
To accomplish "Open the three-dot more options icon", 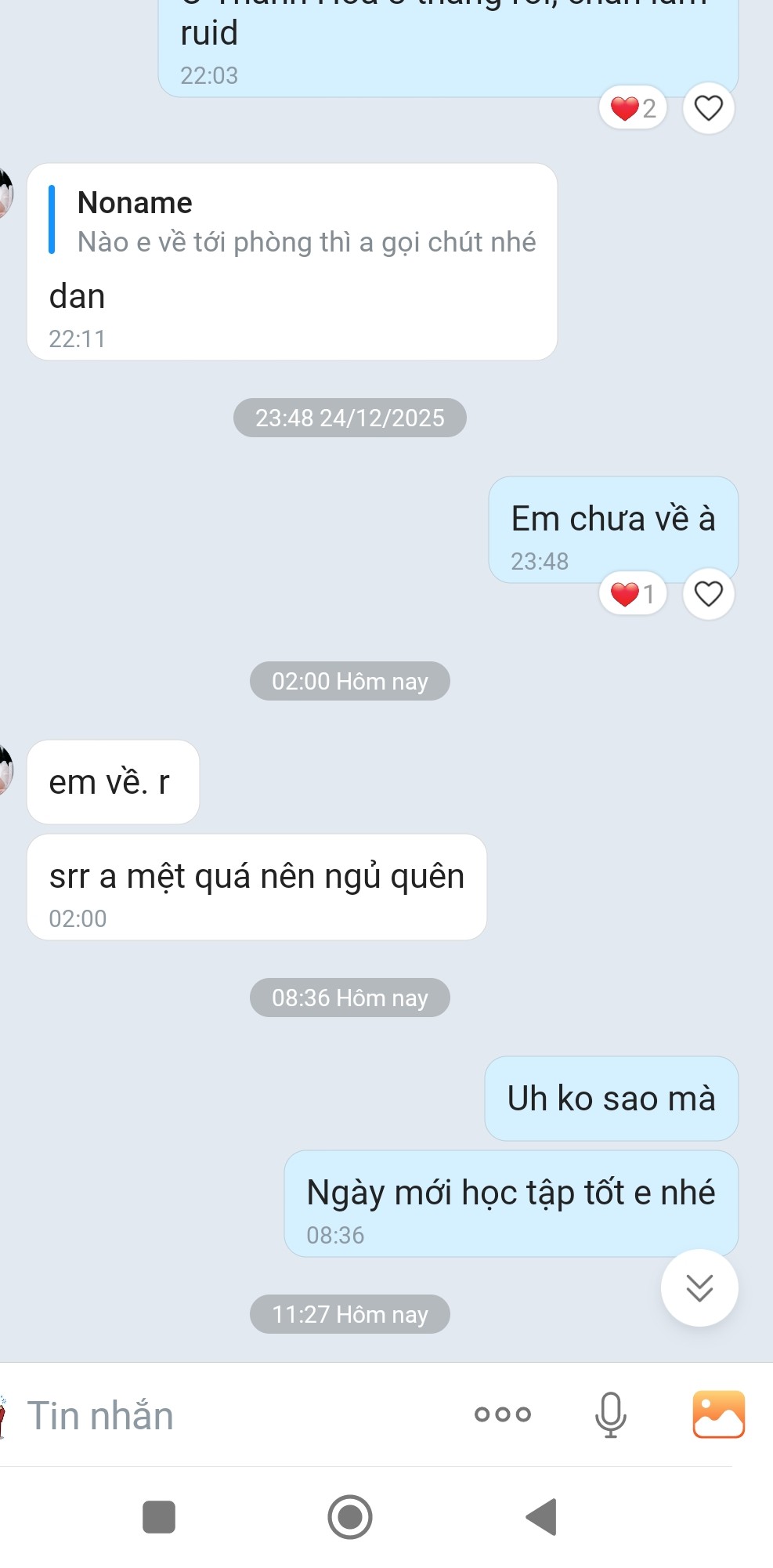I will click(x=503, y=1414).
